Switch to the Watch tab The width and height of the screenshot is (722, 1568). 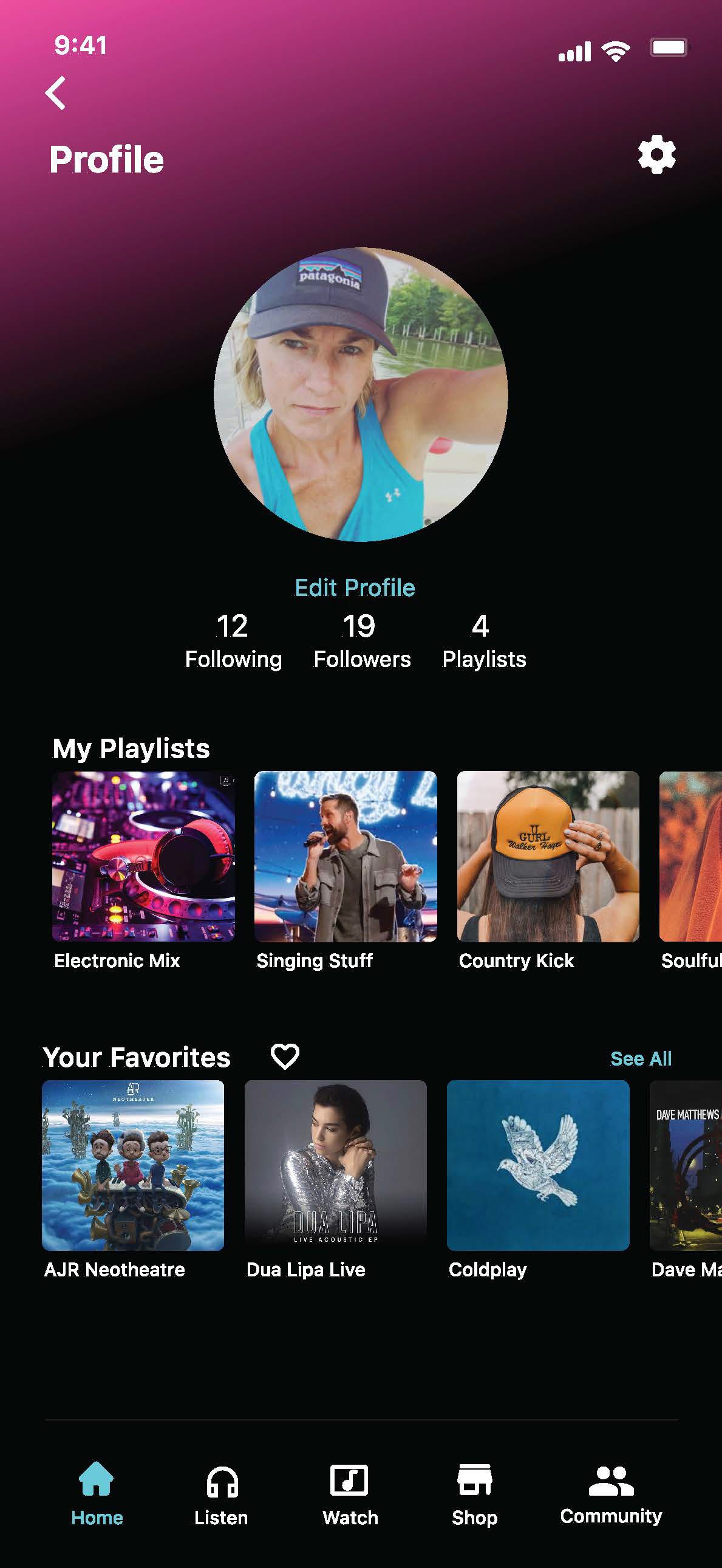click(x=350, y=1494)
